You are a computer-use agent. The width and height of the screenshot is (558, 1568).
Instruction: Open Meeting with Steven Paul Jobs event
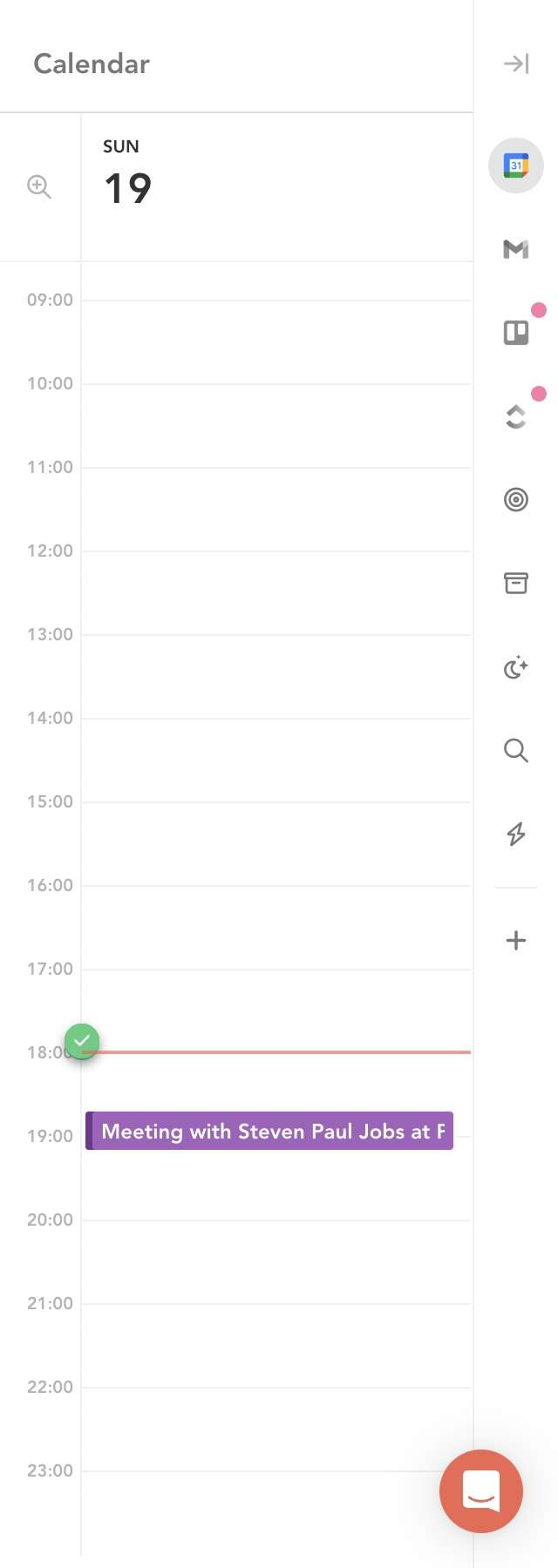270,1131
